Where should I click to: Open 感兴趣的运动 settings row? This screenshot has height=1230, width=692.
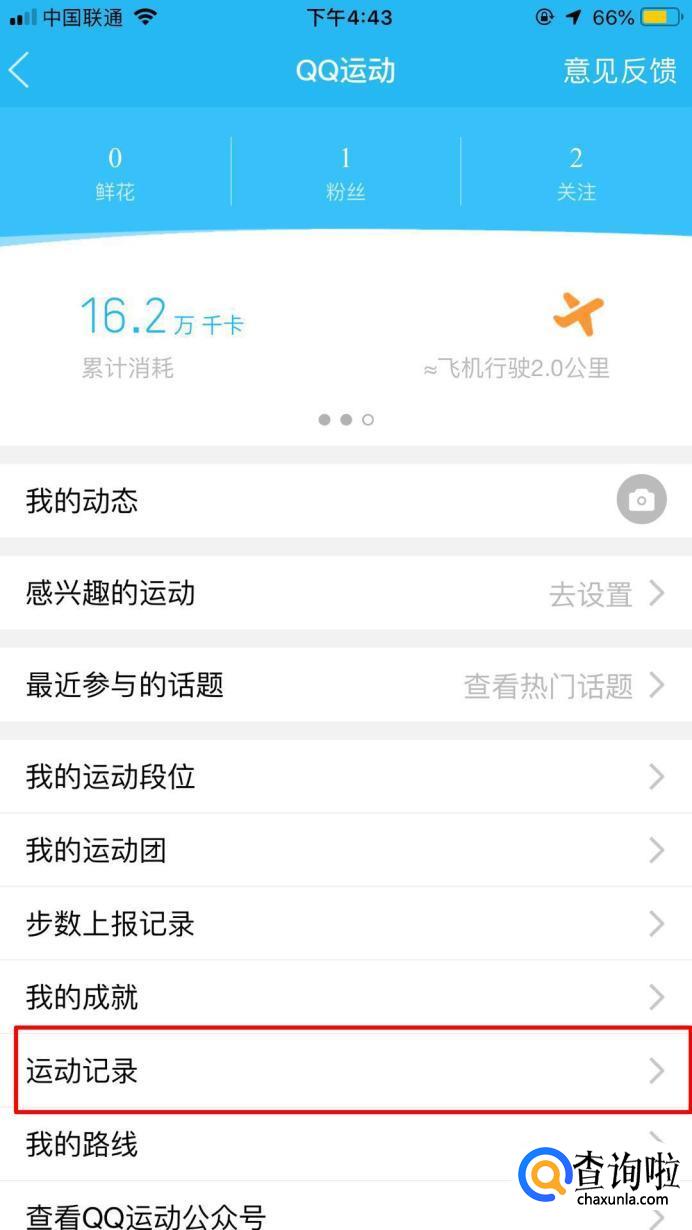tap(346, 594)
